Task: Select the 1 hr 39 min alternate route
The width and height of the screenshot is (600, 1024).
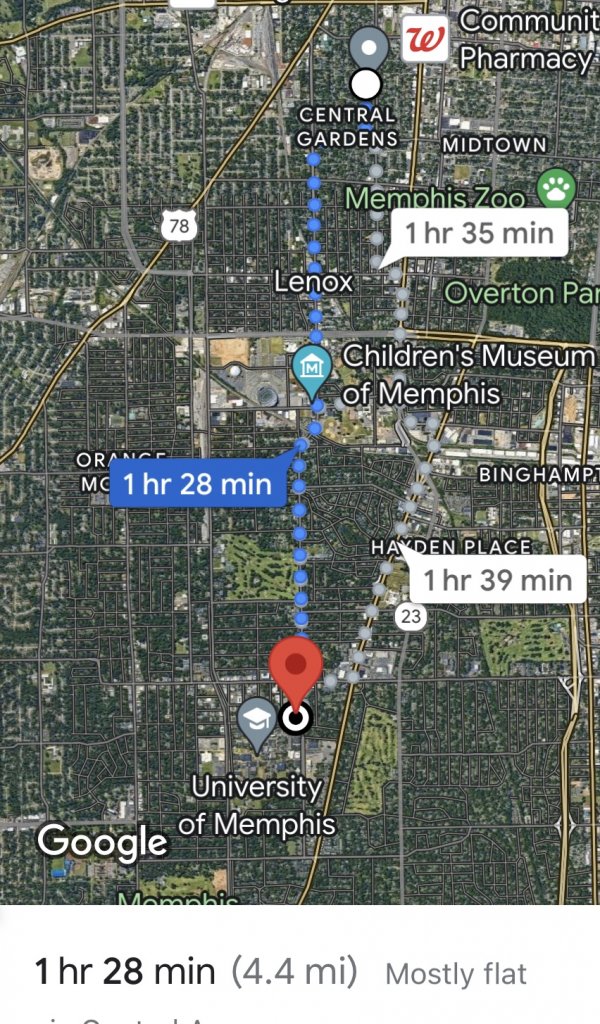Action: (496, 580)
